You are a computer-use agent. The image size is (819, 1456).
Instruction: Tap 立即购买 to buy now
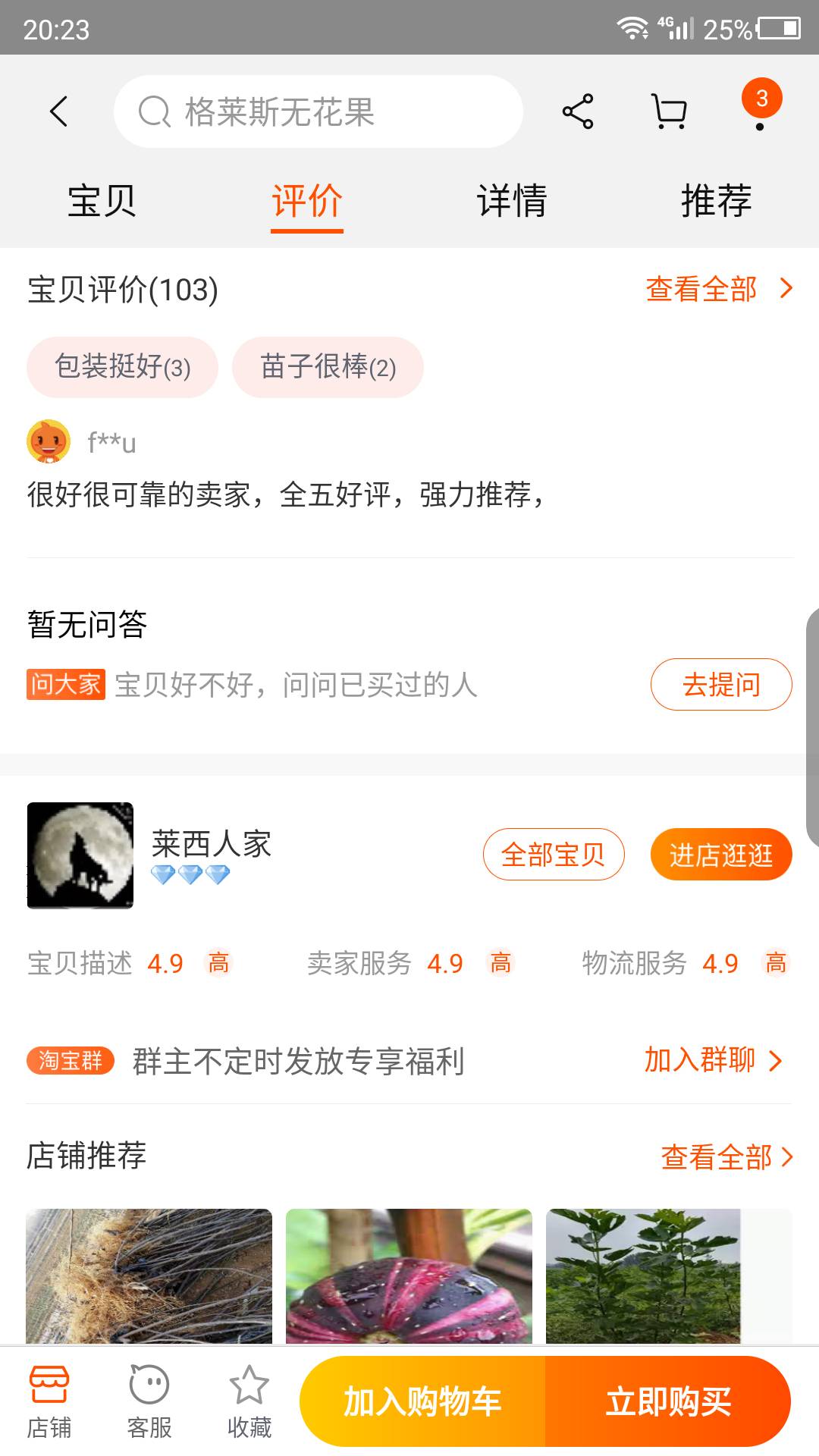[668, 1401]
